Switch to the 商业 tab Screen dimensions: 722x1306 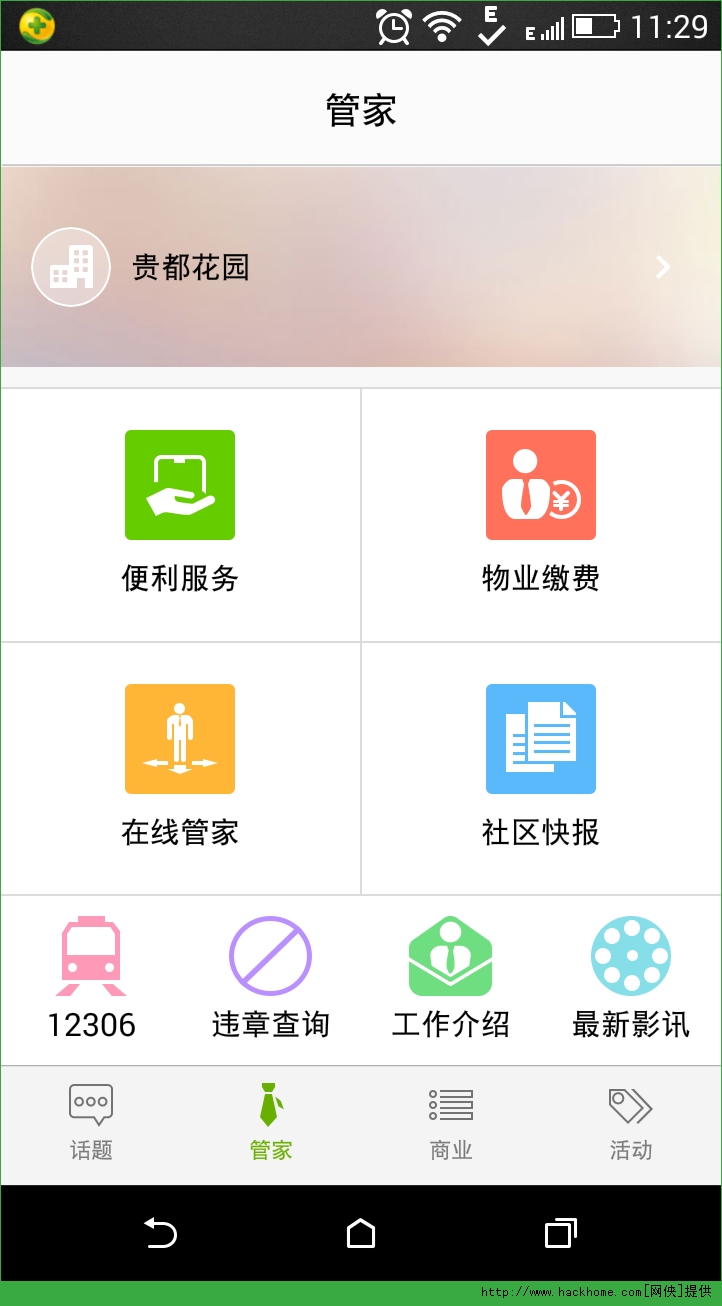tap(451, 1124)
